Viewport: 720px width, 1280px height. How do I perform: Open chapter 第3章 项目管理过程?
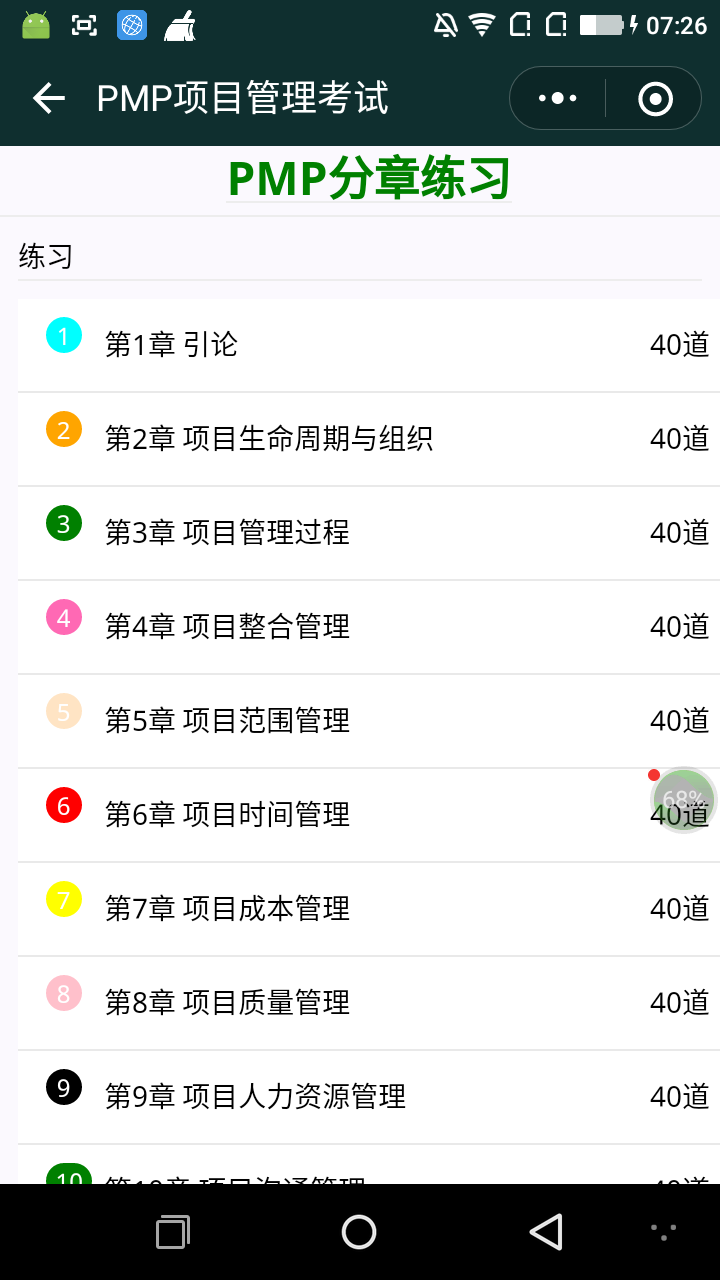pyautogui.click(x=368, y=533)
